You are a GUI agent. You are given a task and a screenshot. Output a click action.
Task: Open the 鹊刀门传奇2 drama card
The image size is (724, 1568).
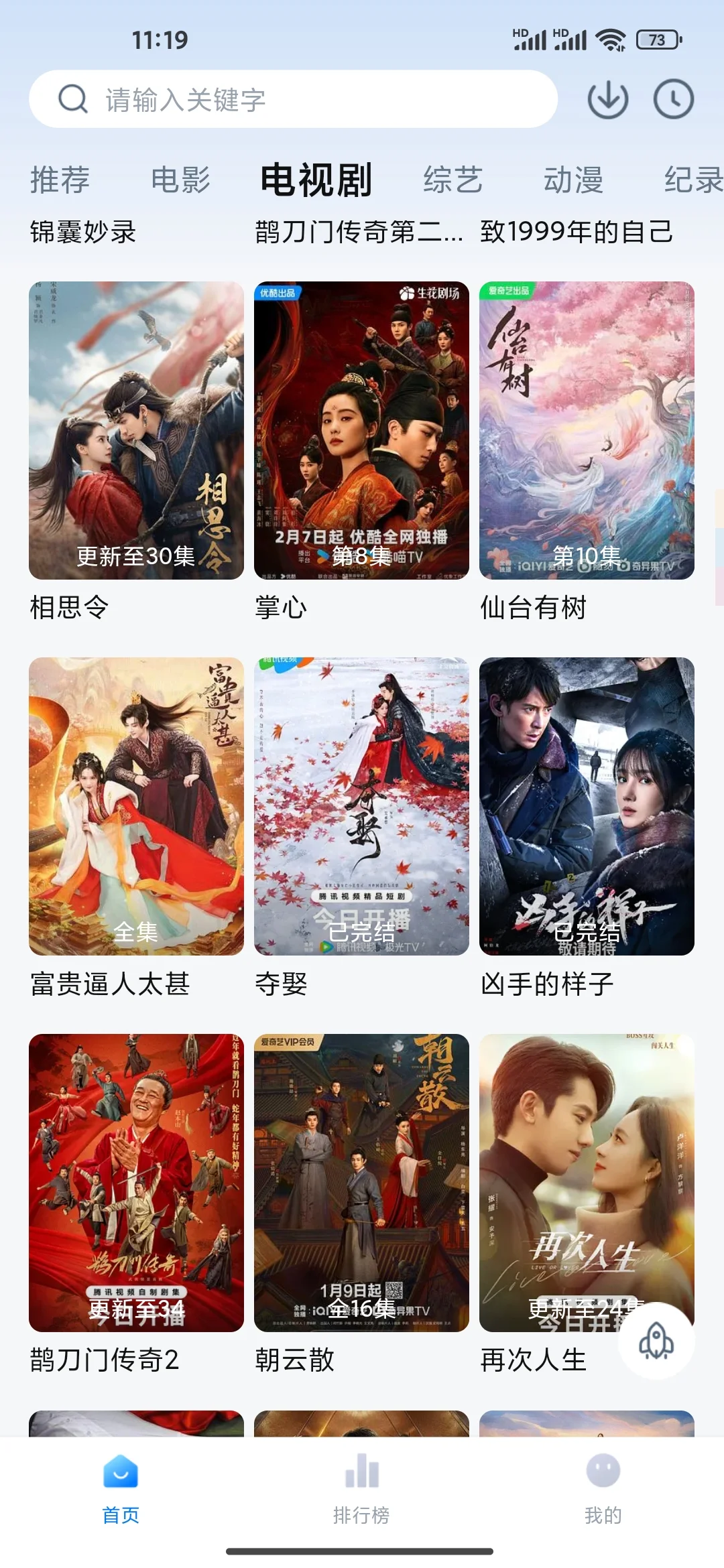pyautogui.click(x=136, y=1183)
